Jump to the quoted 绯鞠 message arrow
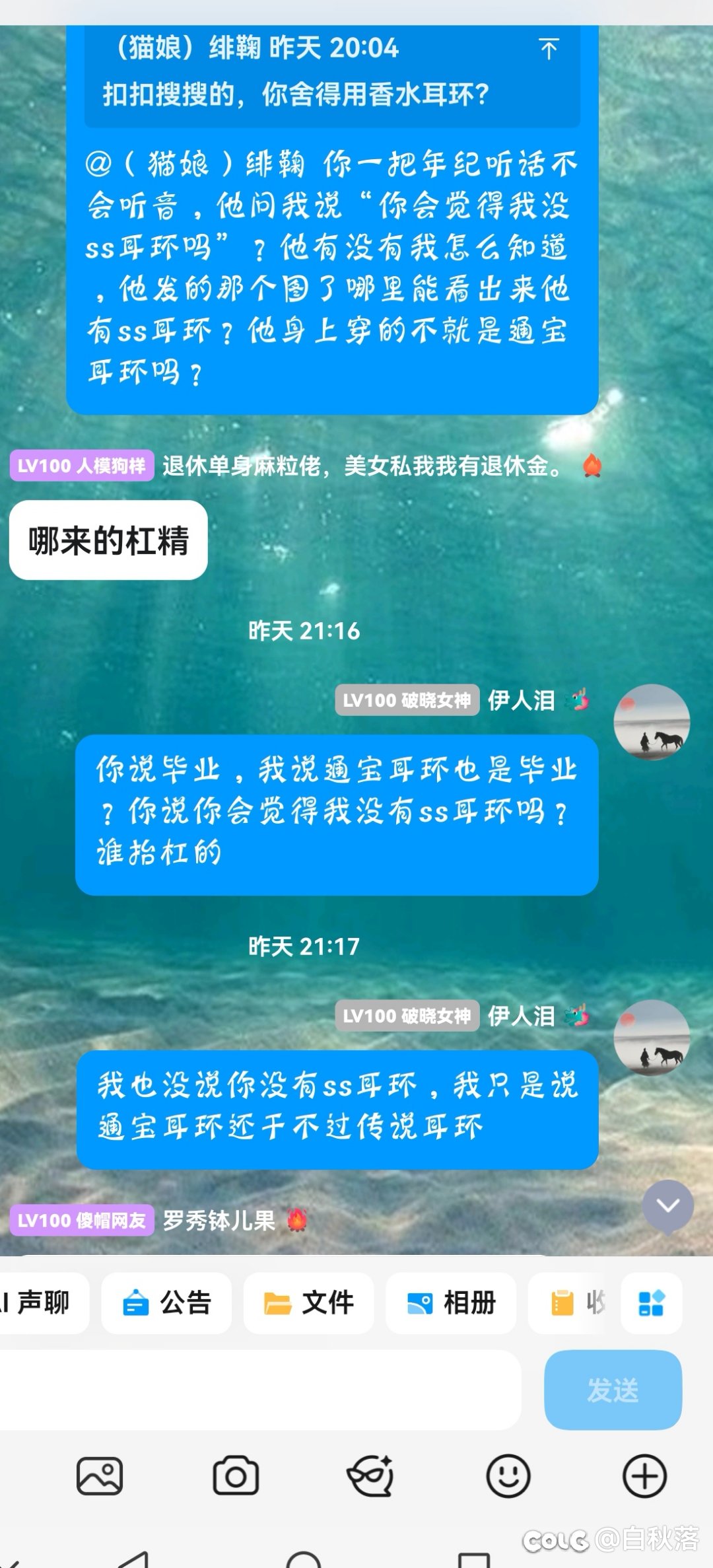713x1568 pixels. [x=548, y=49]
